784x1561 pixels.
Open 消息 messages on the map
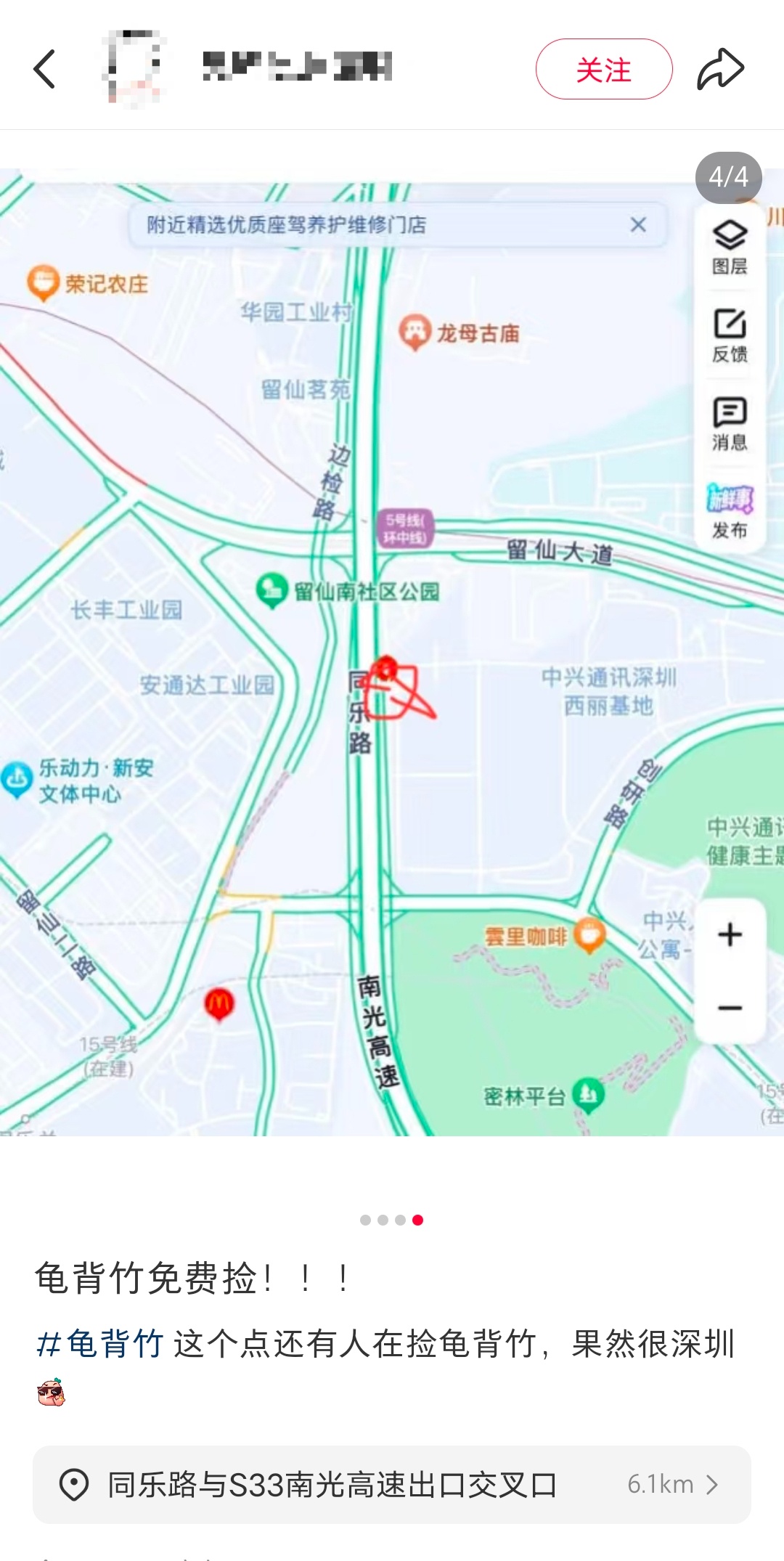click(x=729, y=423)
